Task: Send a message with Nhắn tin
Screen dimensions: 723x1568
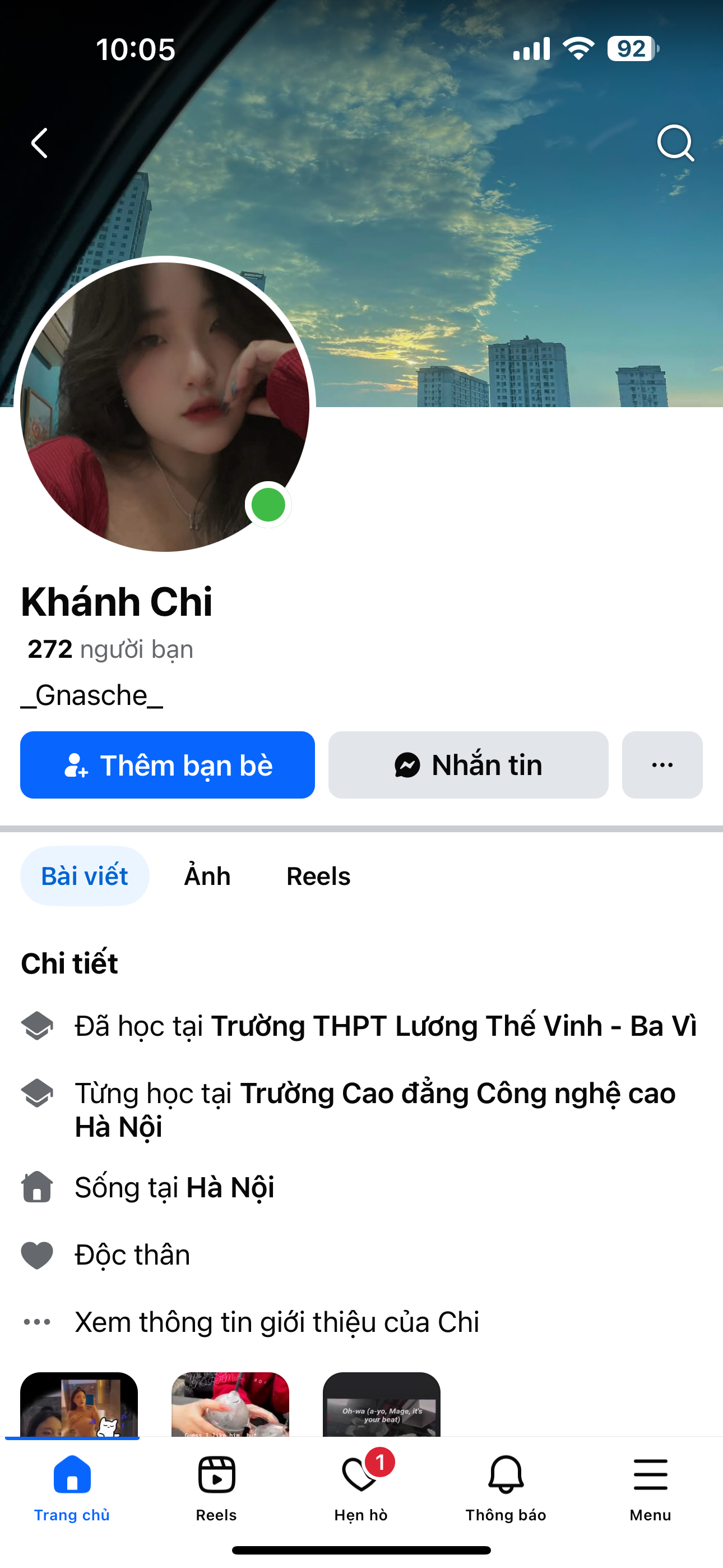Action: 468,764
